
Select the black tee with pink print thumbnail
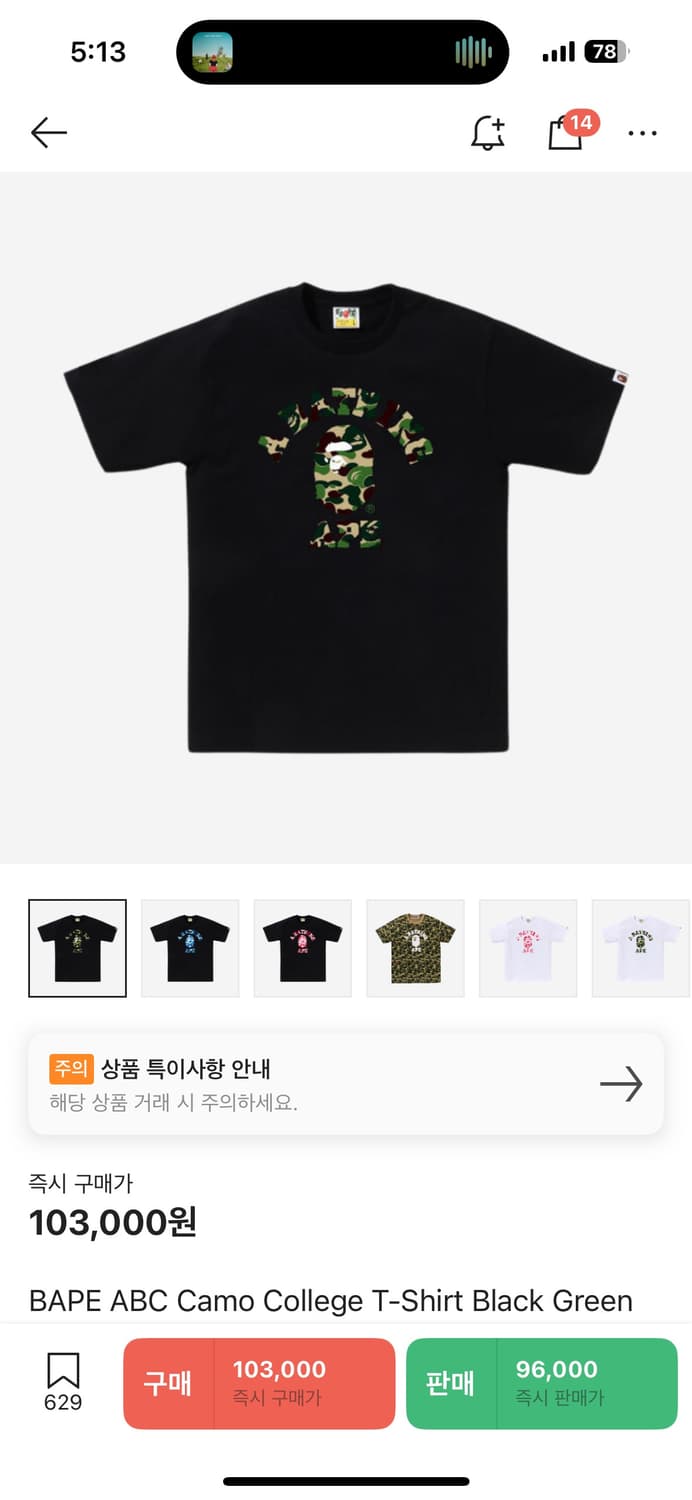coord(302,948)
